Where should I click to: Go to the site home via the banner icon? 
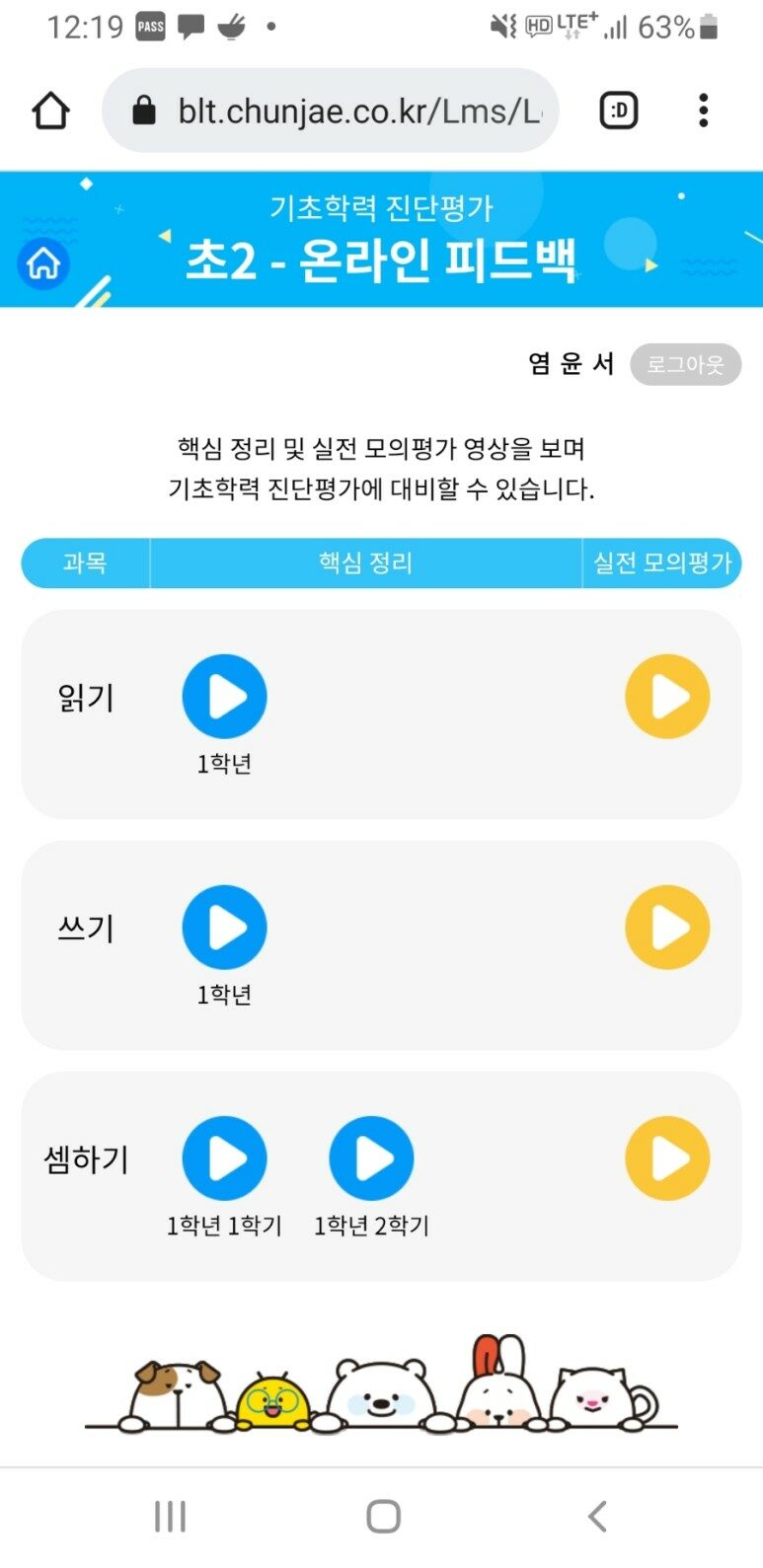(x=43, y=264)
